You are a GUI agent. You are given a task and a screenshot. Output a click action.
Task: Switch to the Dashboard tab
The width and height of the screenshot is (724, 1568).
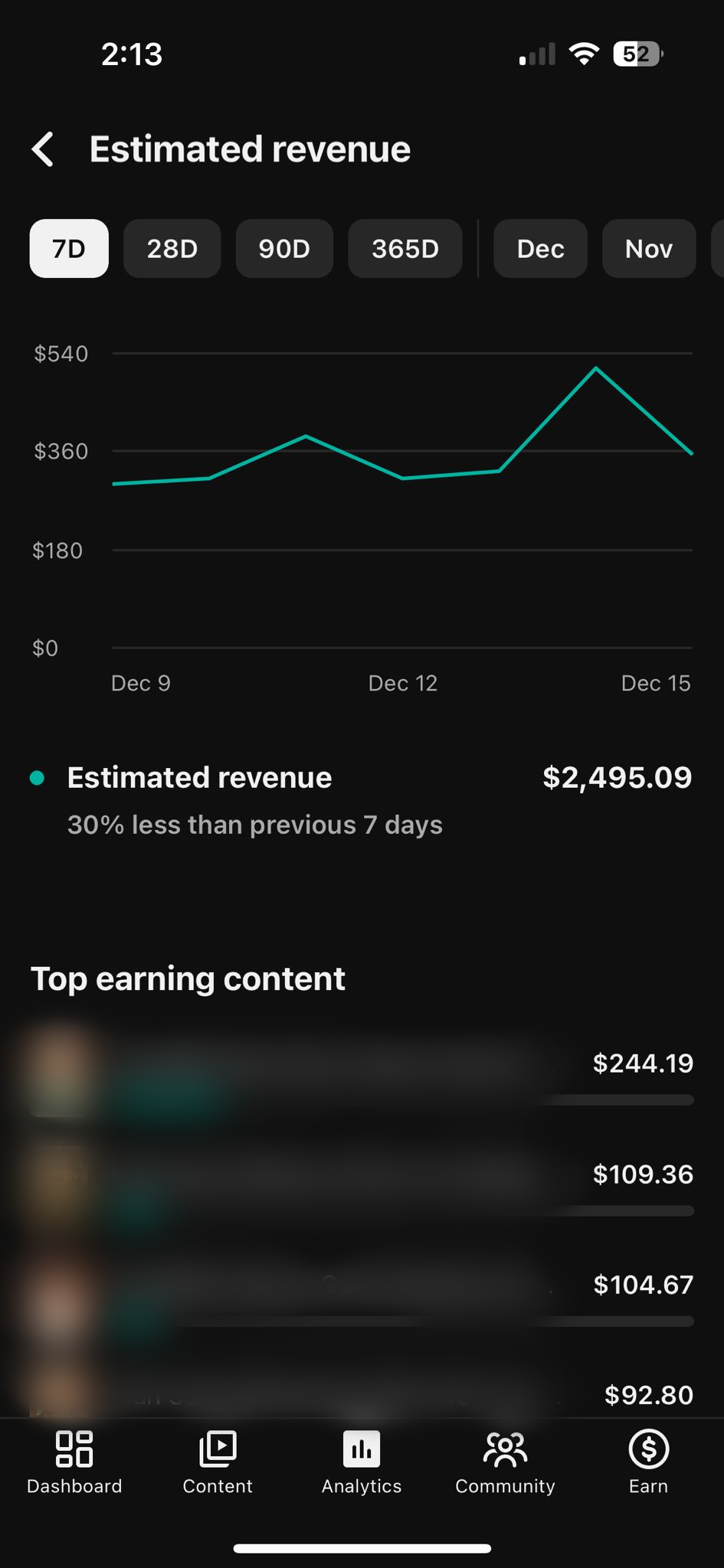coord(74,1462)
